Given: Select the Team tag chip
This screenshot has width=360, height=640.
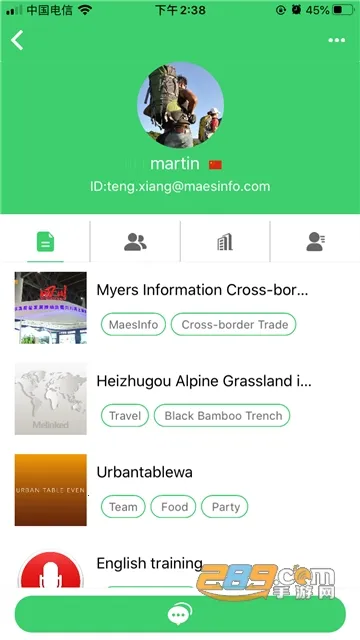Looking at the screenshot, I should (123, 507).
